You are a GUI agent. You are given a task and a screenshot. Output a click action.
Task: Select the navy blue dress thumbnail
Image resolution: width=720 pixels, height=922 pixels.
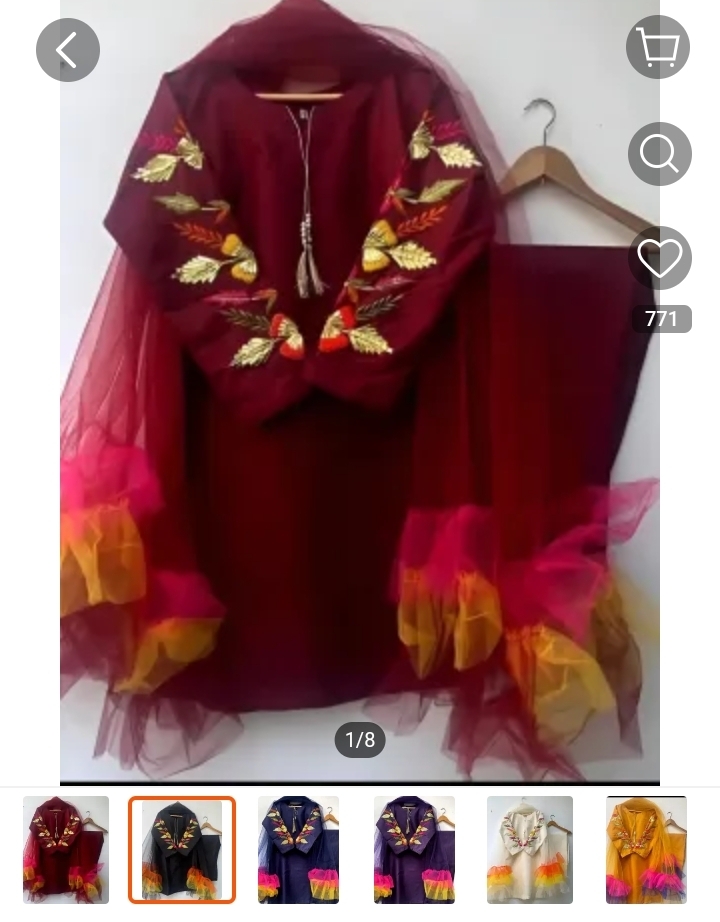(x=298, y=849)
